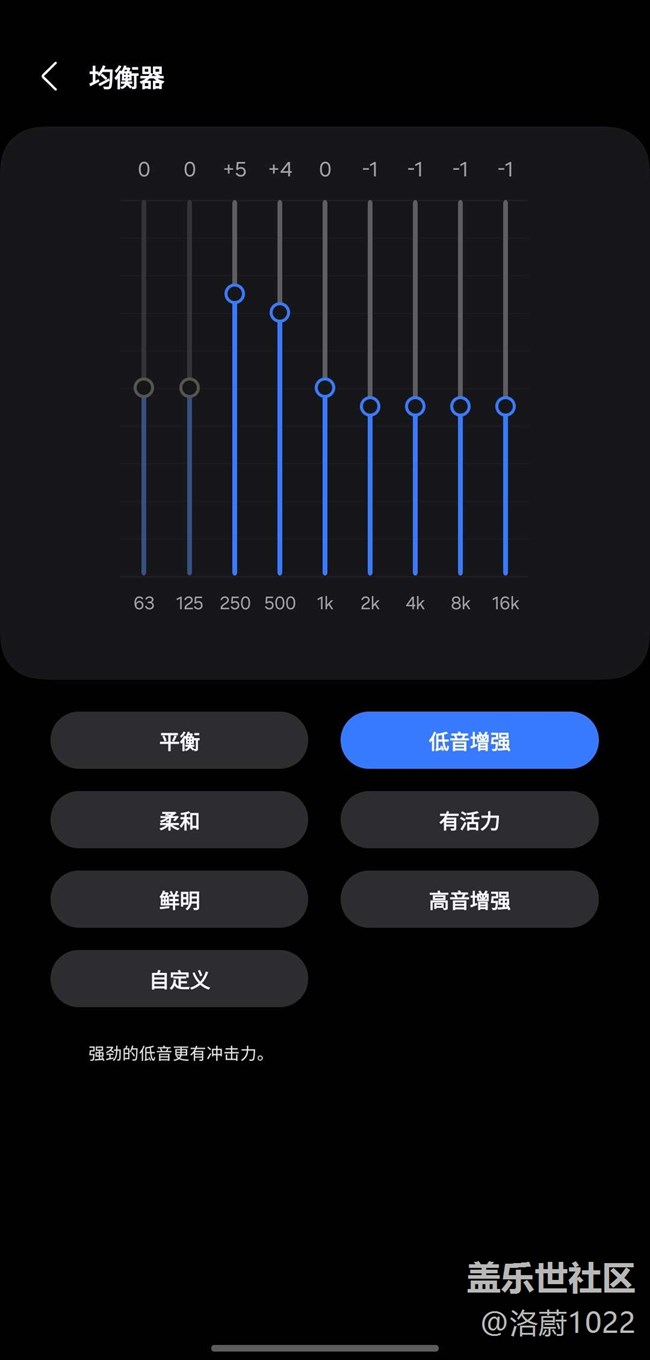Viewport: 650px width, 1360px height.
Task: Tap the 63 Hz slider handle
Action: (144, 388)
